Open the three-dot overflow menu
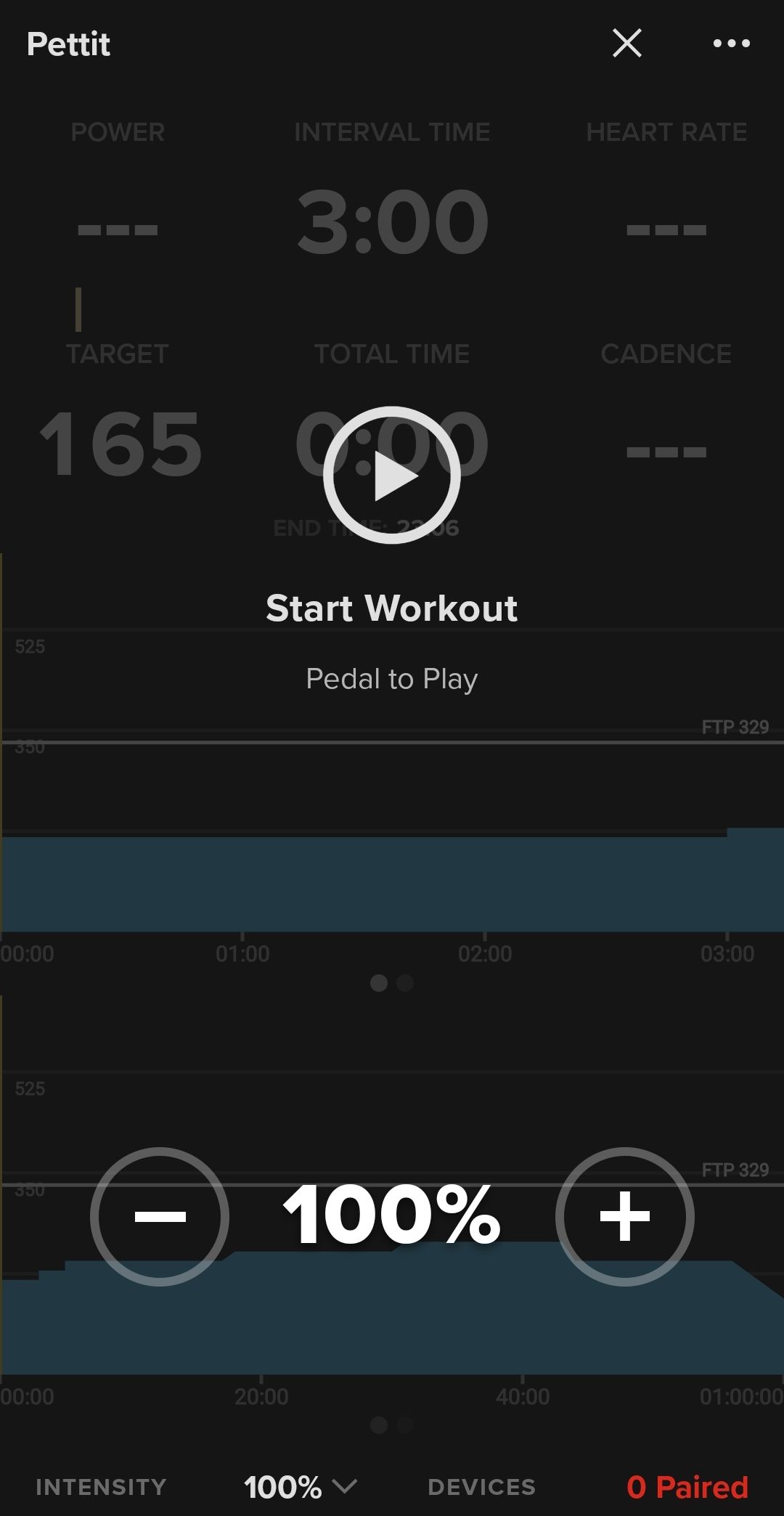This screenshot has width=784, height=1516. [731, 44]
